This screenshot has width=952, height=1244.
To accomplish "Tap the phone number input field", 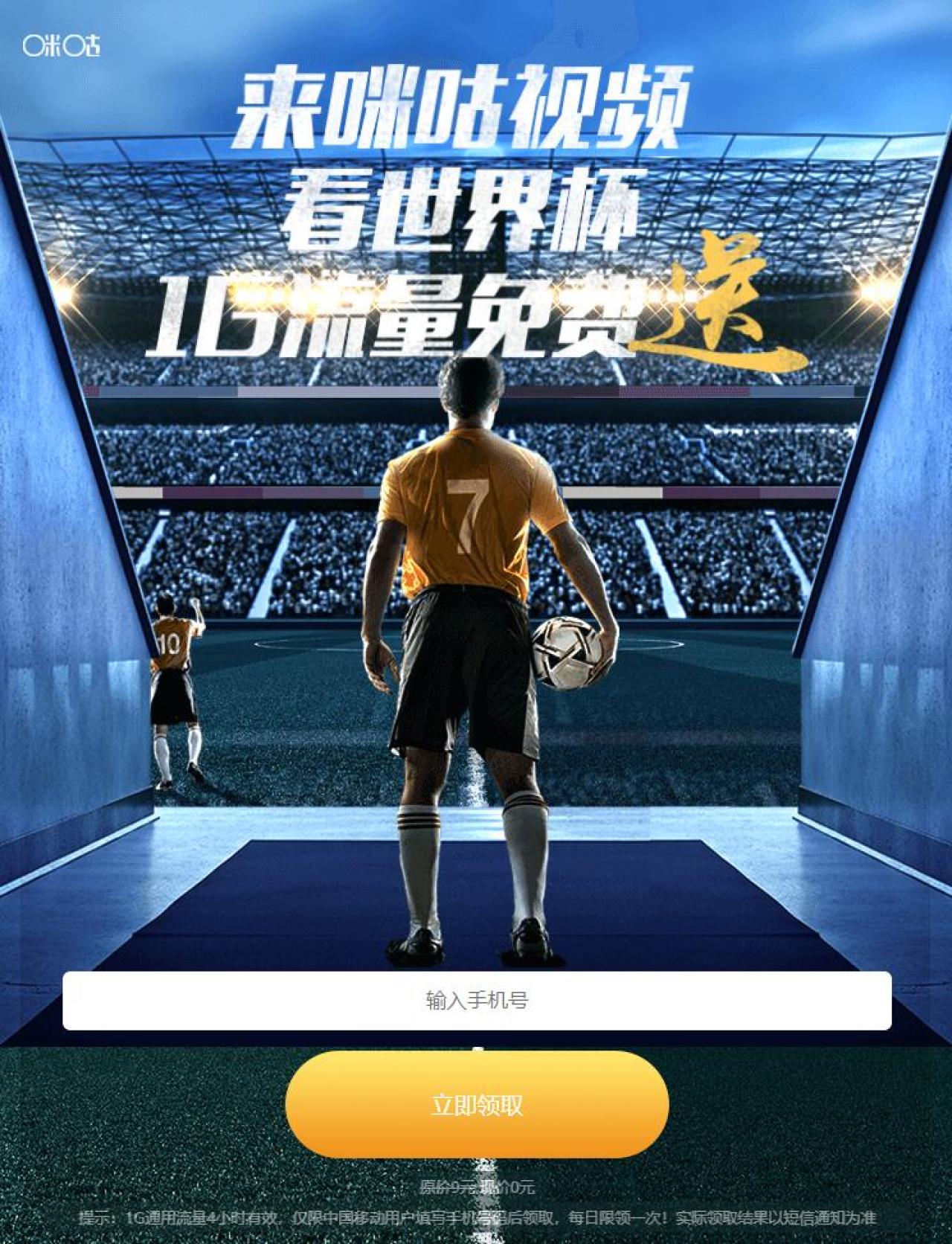I will click(x=476, y=1000).
